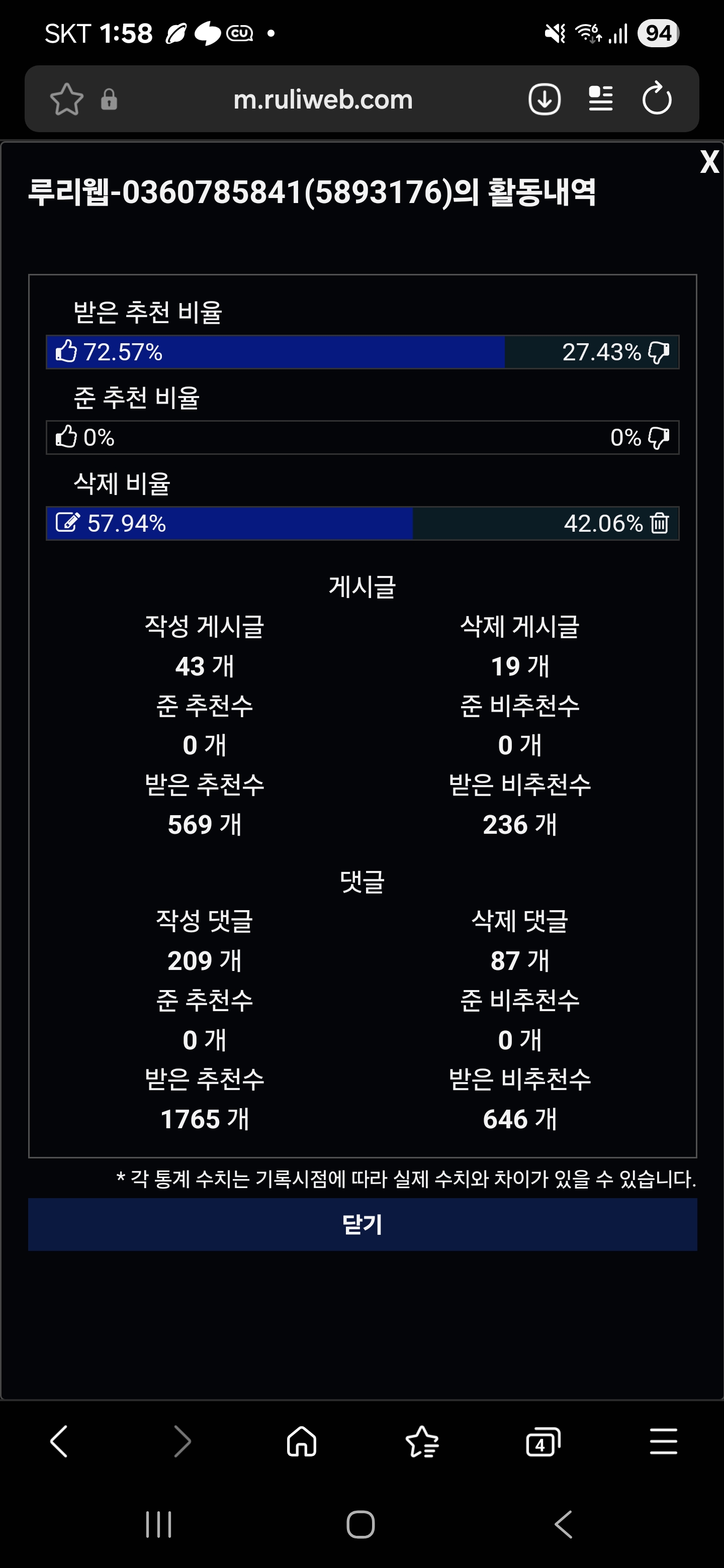
Task: Open the m.ruliweb.com address bar
Action: point(323,99)
